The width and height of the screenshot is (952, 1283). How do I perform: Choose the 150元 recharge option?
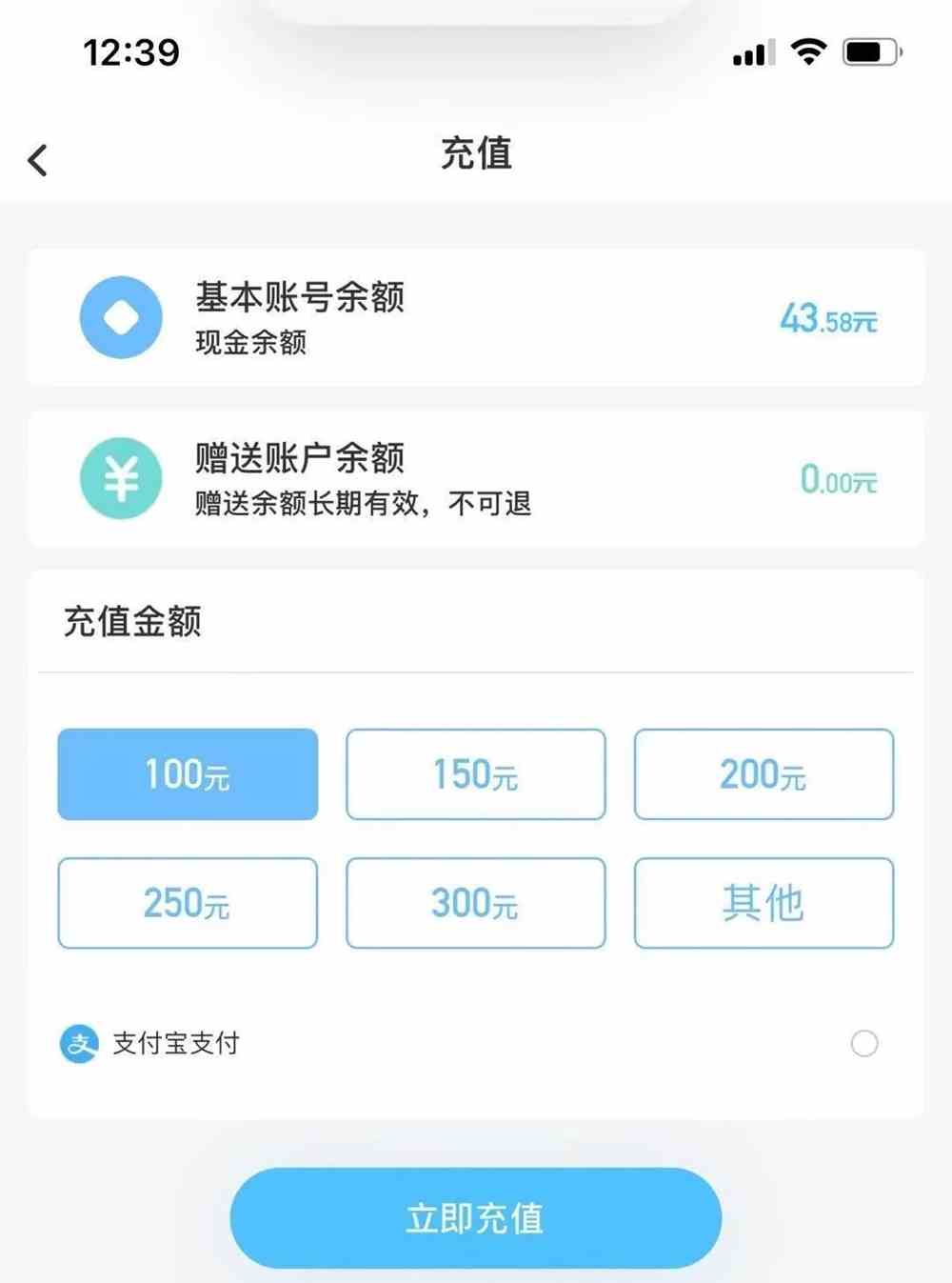pyautogui.click(x=476, y=774)
